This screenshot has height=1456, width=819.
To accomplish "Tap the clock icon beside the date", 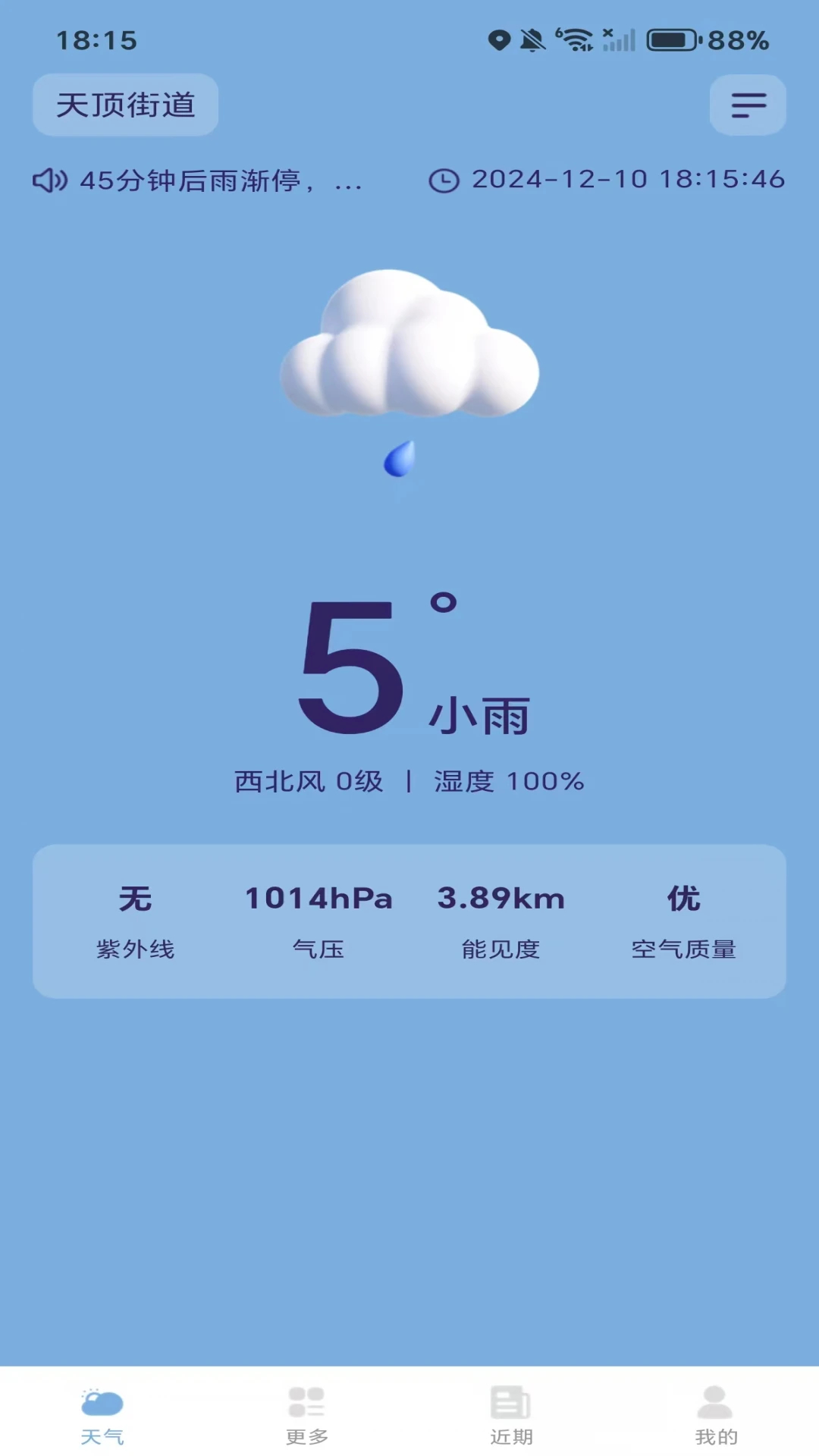I will click(x=444, y=180).
